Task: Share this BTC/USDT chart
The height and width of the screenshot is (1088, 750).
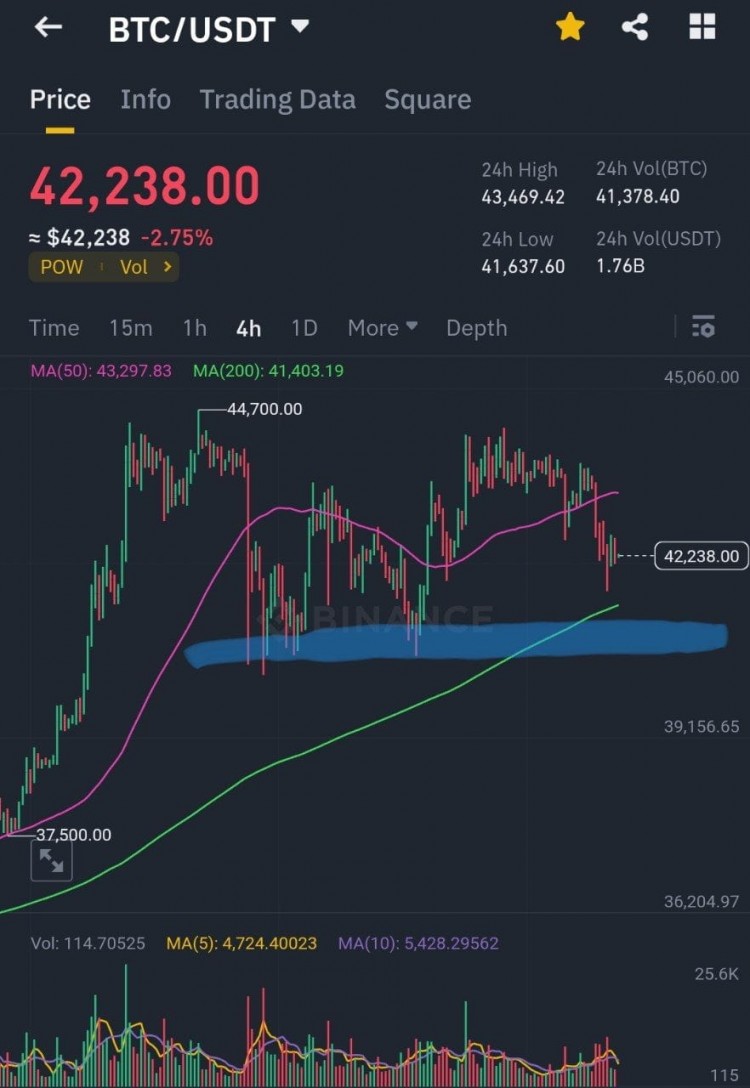Action: pos(635,28)
